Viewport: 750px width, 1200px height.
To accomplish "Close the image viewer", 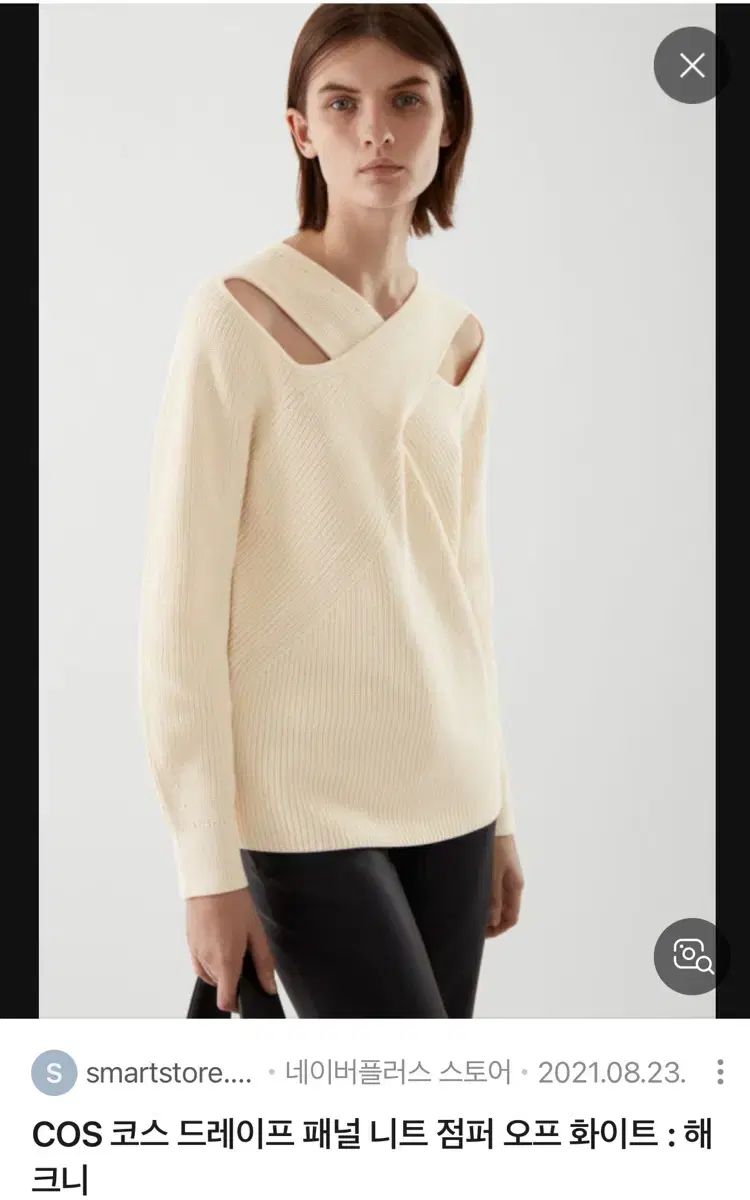I will [691, 66].
